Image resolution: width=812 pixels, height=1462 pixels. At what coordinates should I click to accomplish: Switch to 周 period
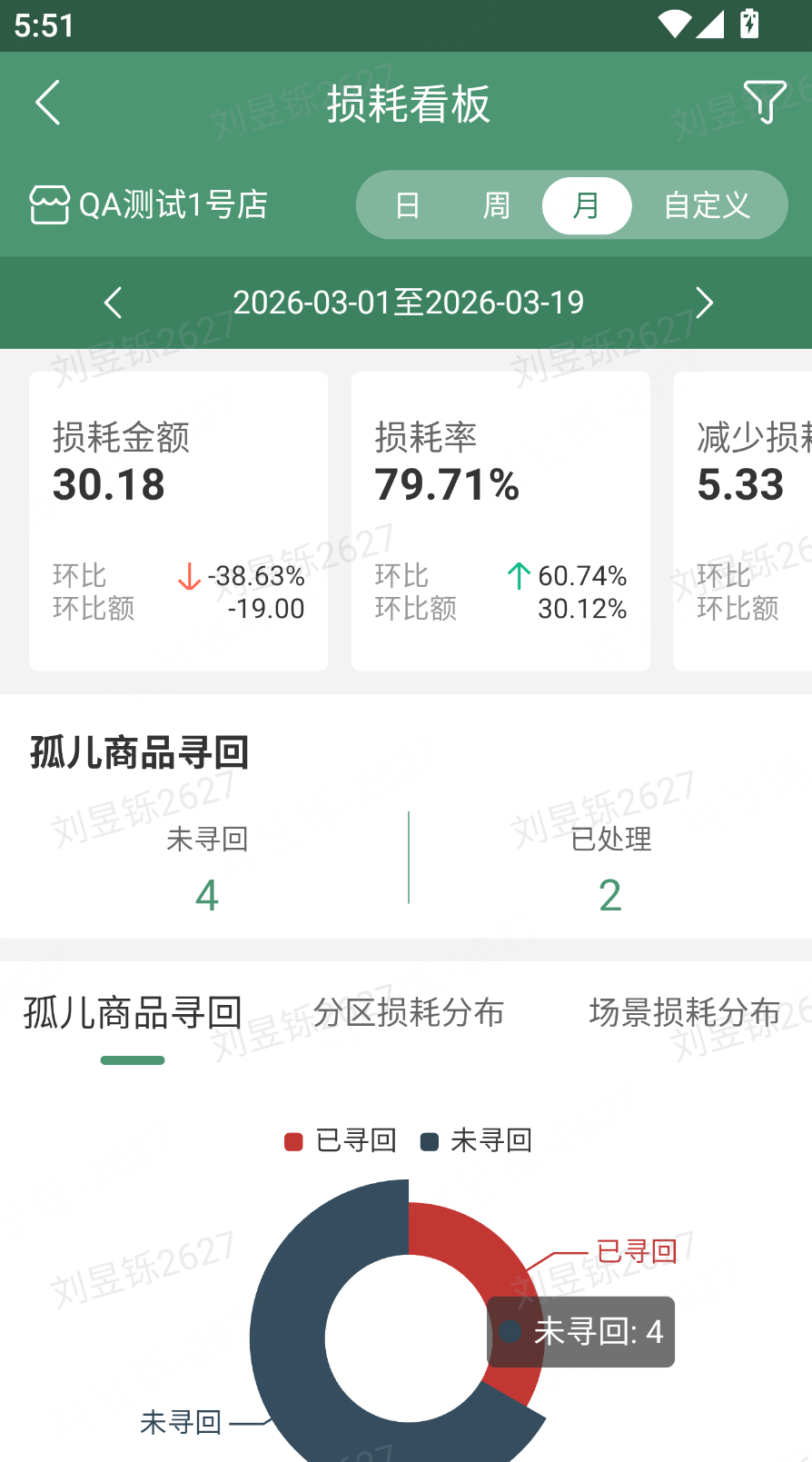coord(496,205)
